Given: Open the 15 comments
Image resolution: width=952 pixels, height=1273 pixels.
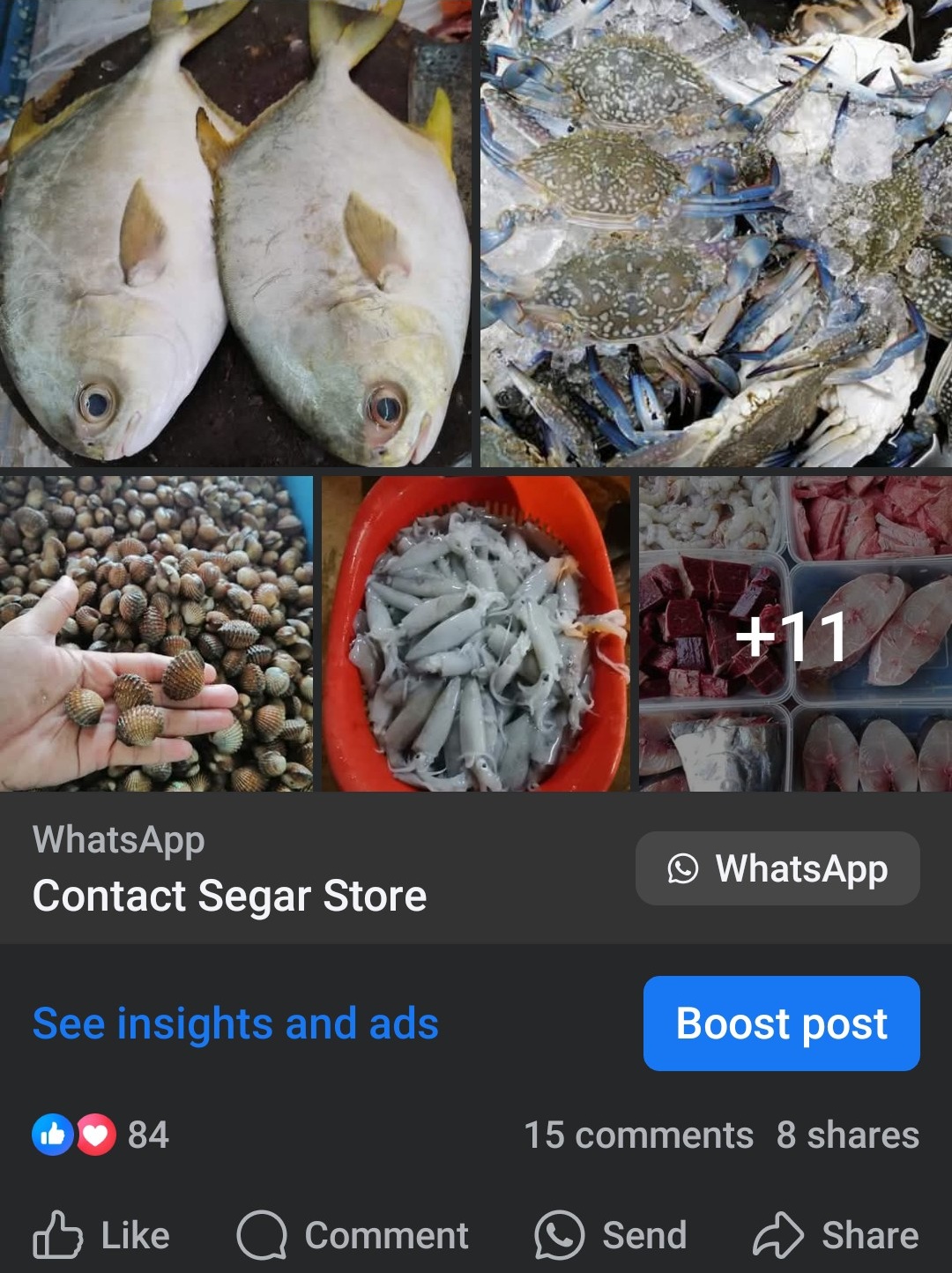Looking at the screenshot, I should coord(638,1135).
